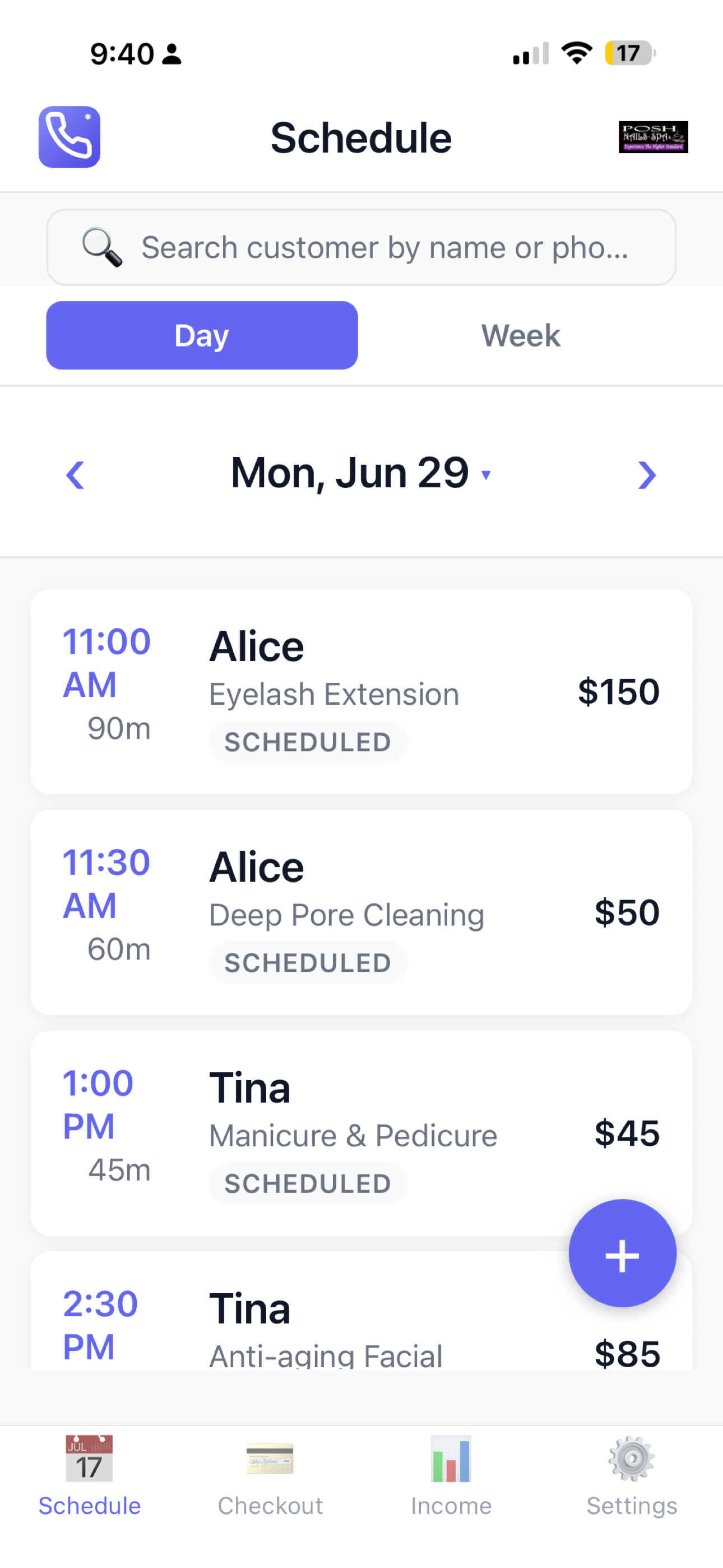This screenshot has width=723, height=1568.
Task: Go to the next day
Action: (647, 475)
